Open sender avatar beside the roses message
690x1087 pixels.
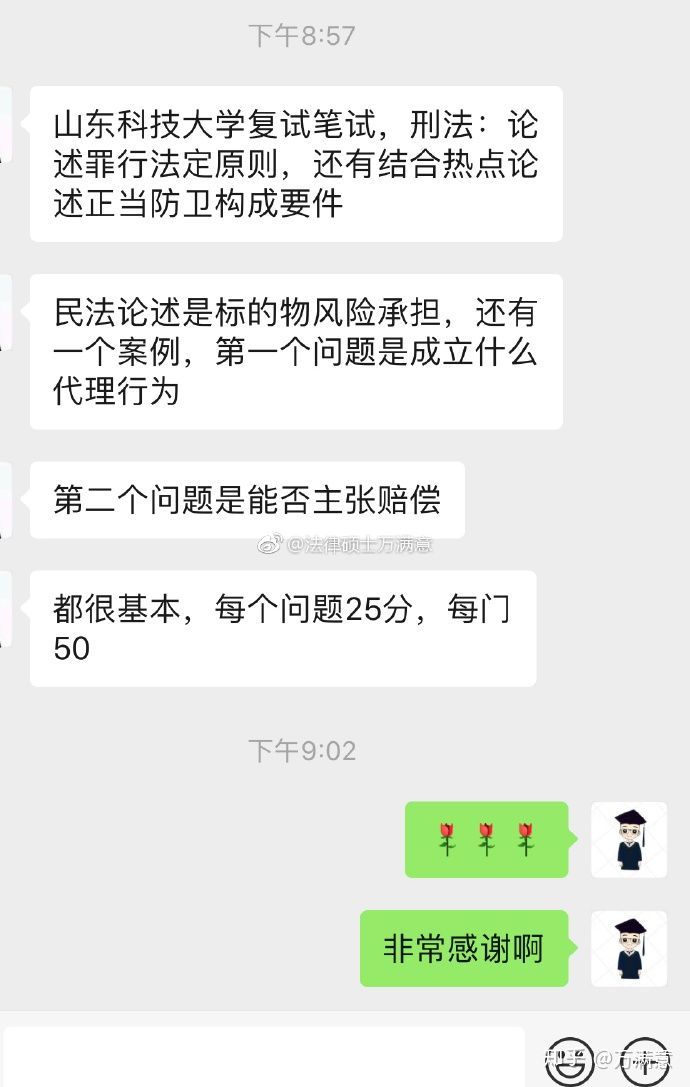point(629,840)
